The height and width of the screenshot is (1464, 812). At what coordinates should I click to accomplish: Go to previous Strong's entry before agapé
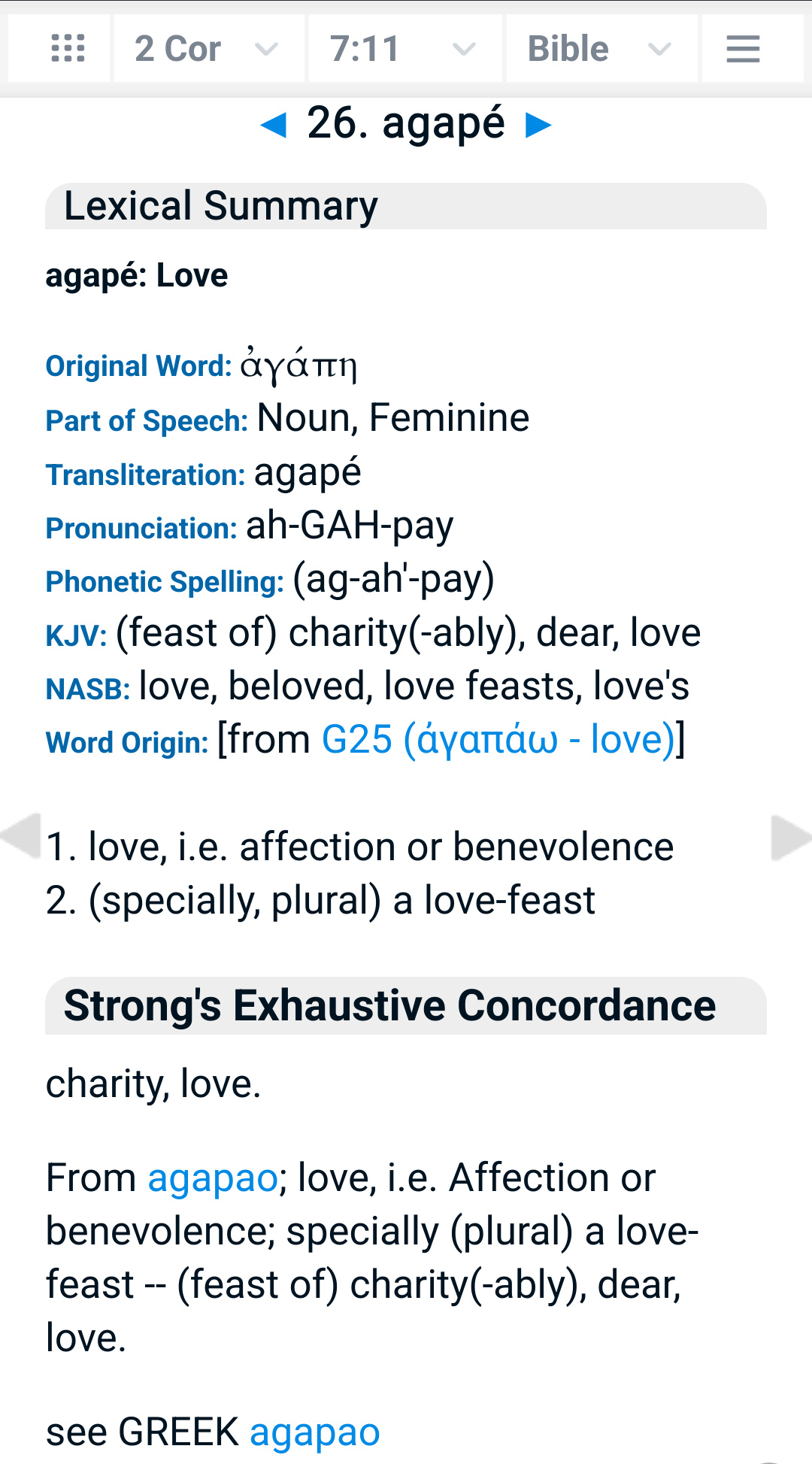click(x=274, y=124)
